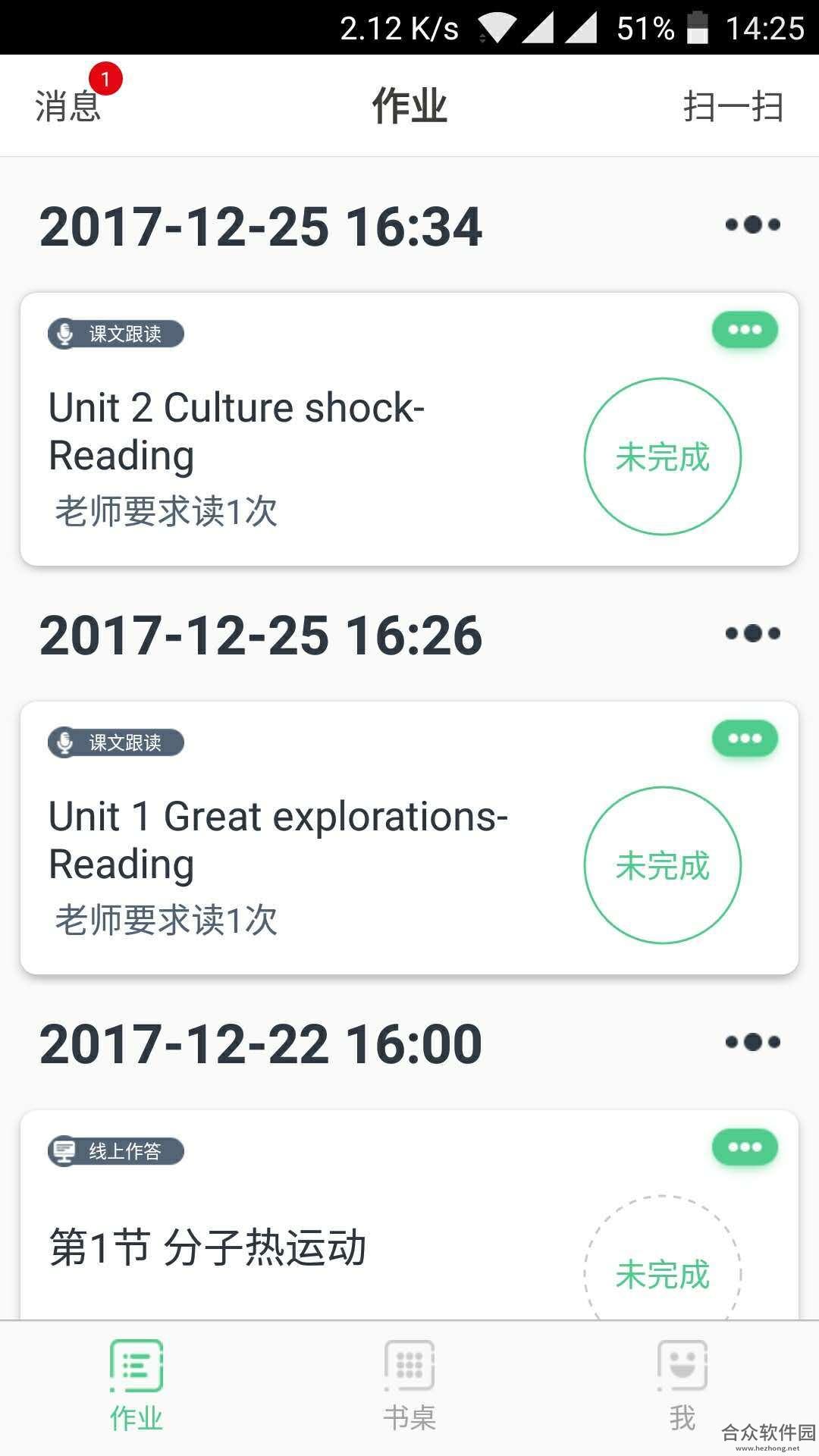Open 消息 messages with the unread badge

point(68,105)
